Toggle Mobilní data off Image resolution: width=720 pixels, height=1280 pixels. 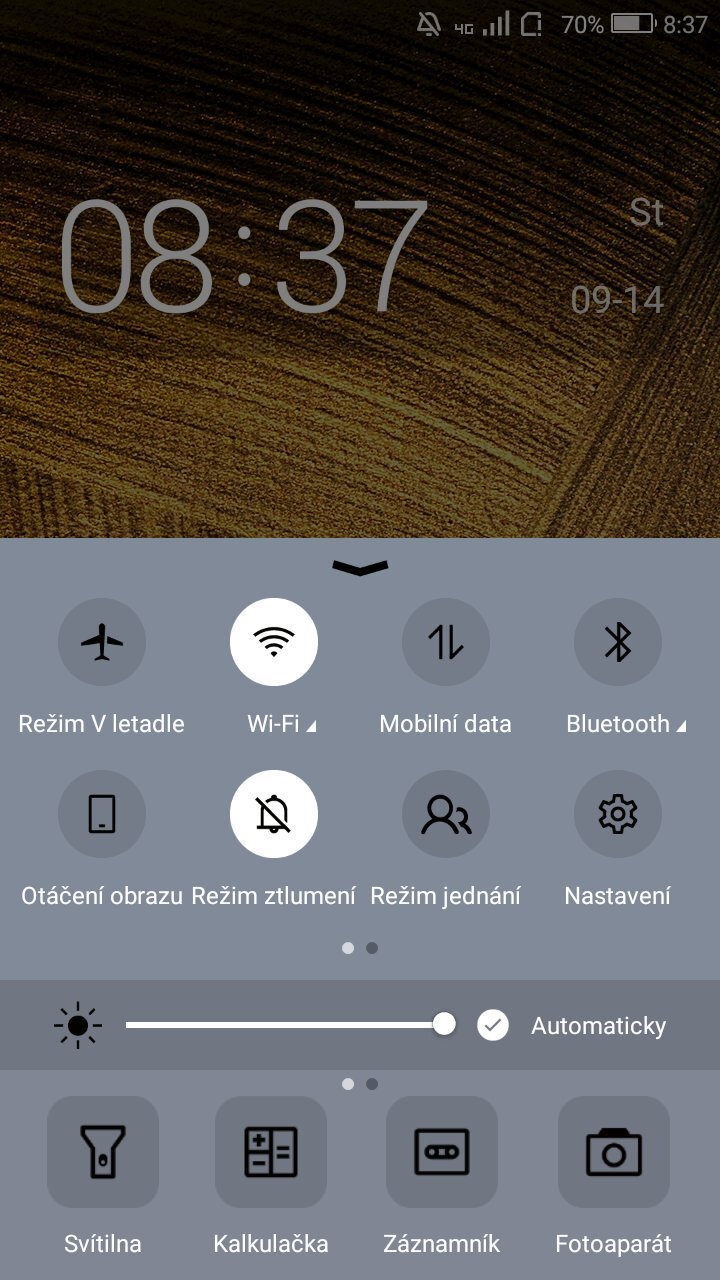click(x=445, y=642)
